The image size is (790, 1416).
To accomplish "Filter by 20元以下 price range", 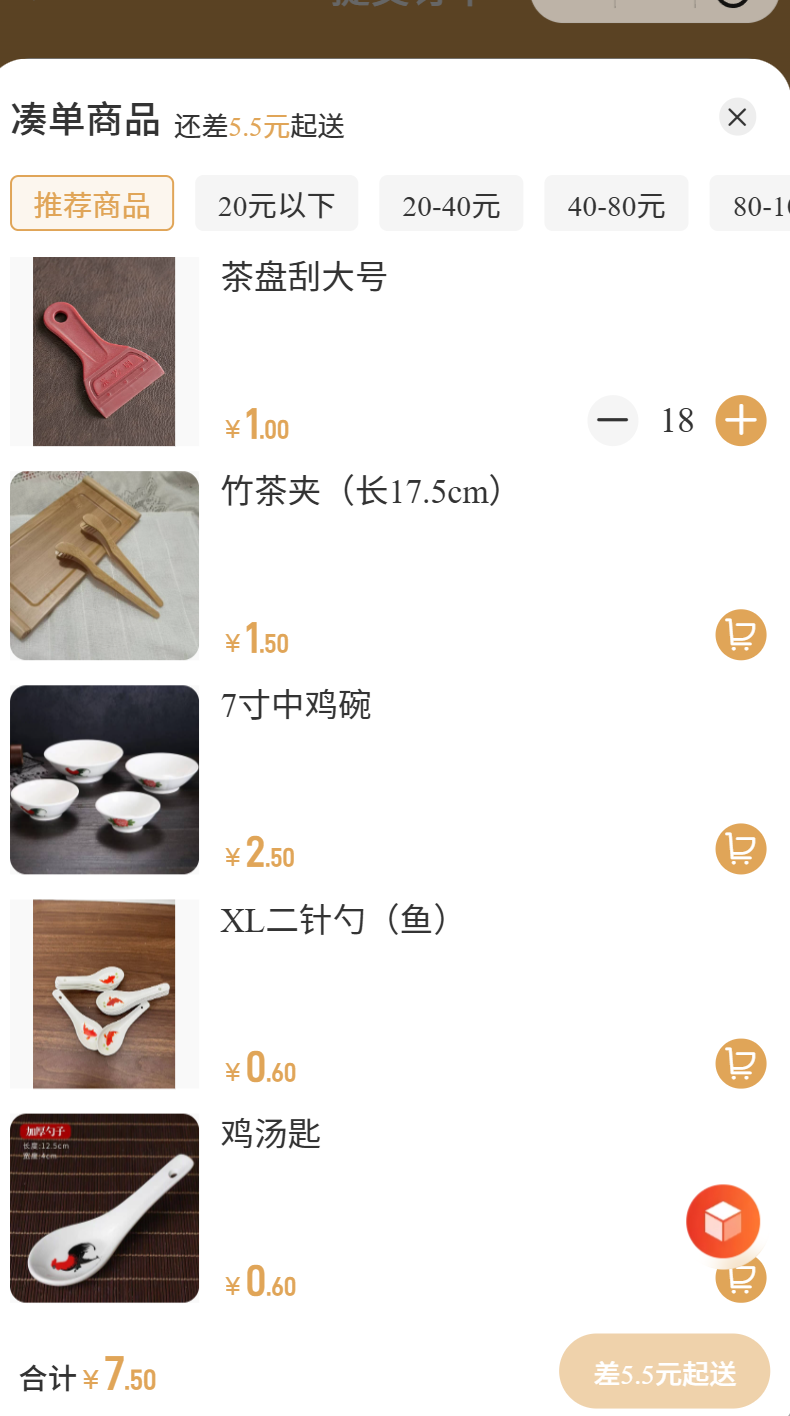I will click(276, 204).
